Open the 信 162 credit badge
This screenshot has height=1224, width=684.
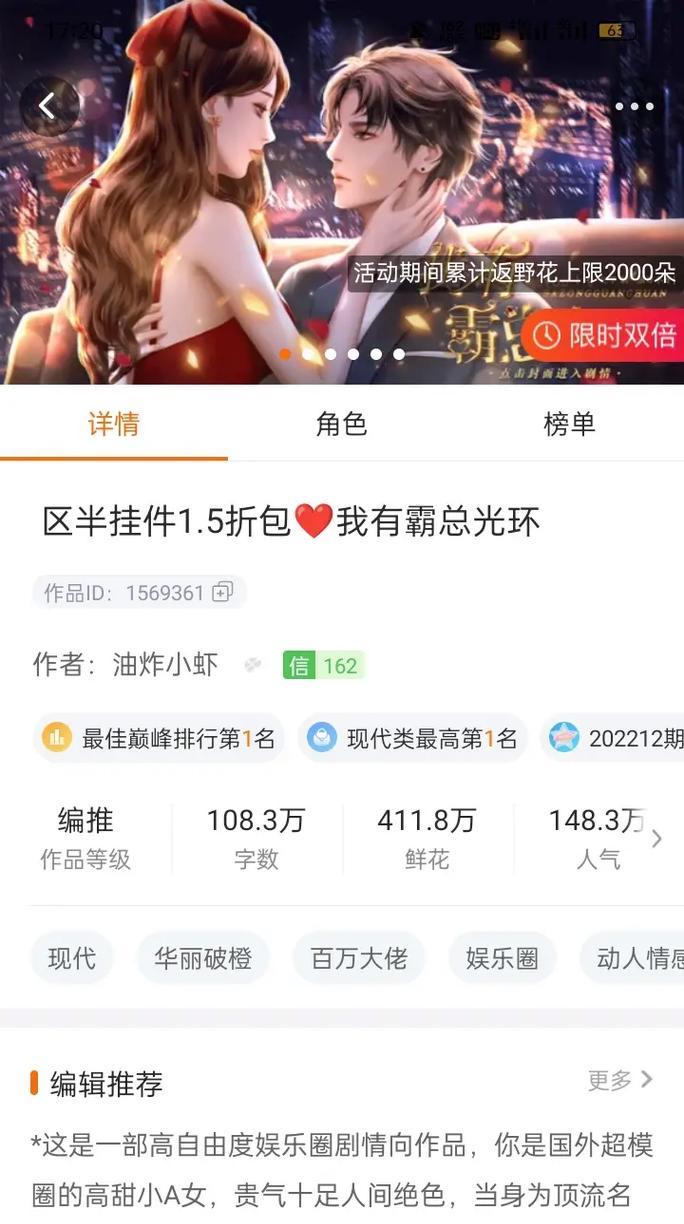(323, 665)
